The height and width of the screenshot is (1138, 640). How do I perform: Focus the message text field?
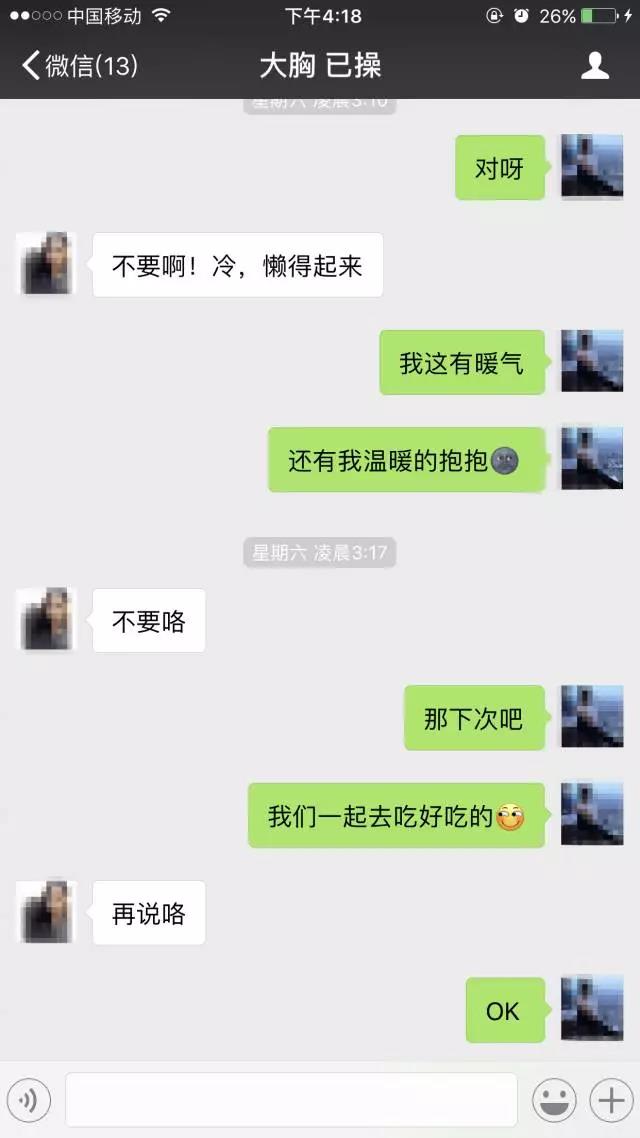(x=291, y=1100)
